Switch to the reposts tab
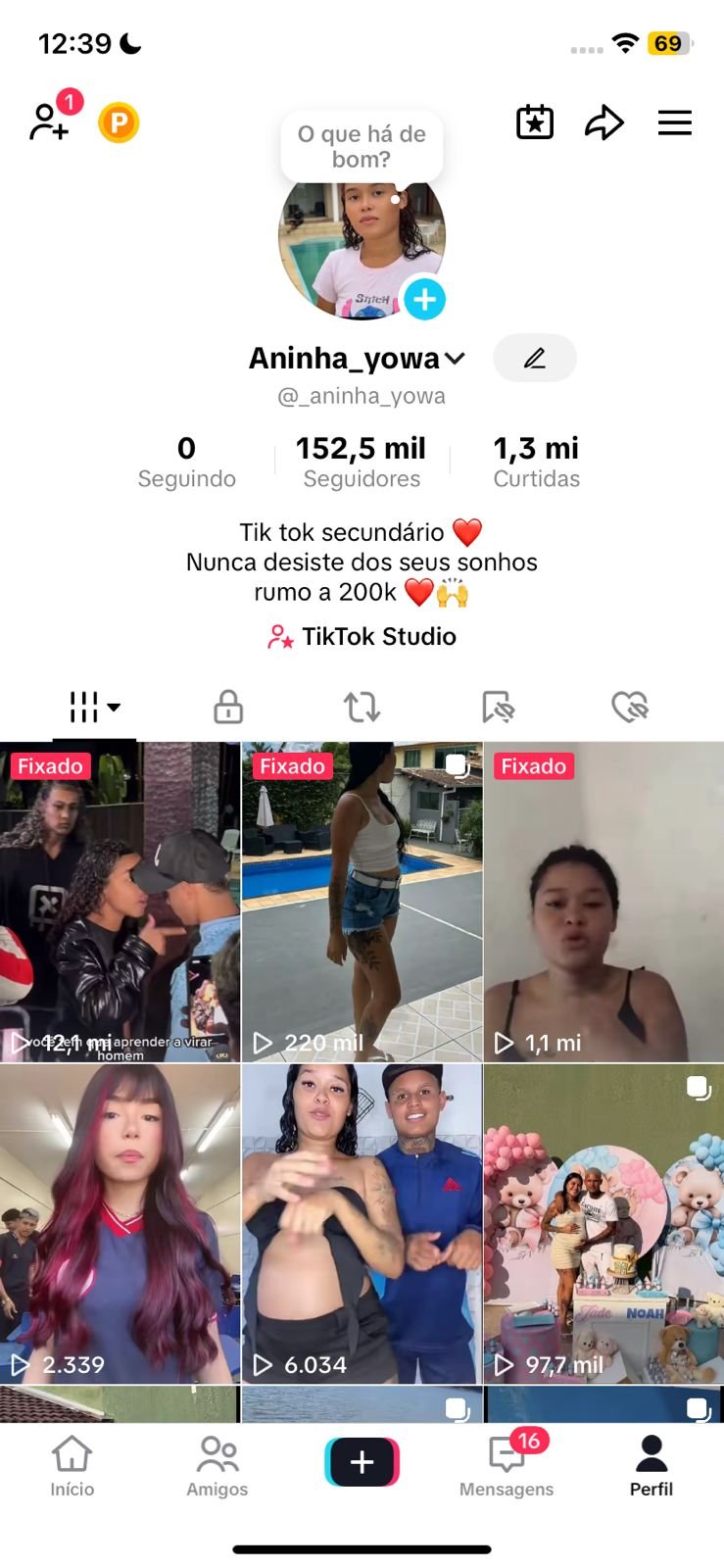 [x=362, y=707]
